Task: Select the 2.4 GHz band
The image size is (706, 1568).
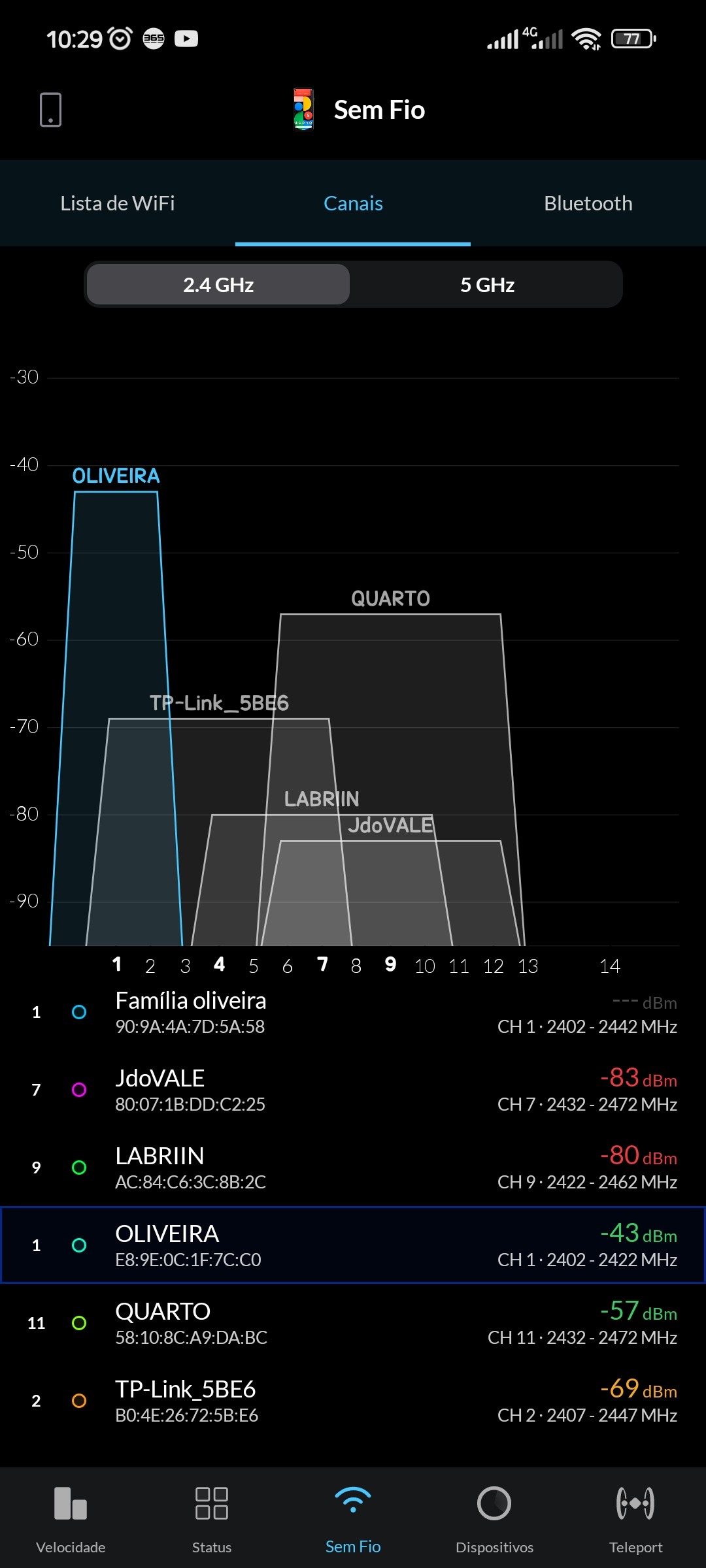Action: pyautogui.click(x=218, y=285)
